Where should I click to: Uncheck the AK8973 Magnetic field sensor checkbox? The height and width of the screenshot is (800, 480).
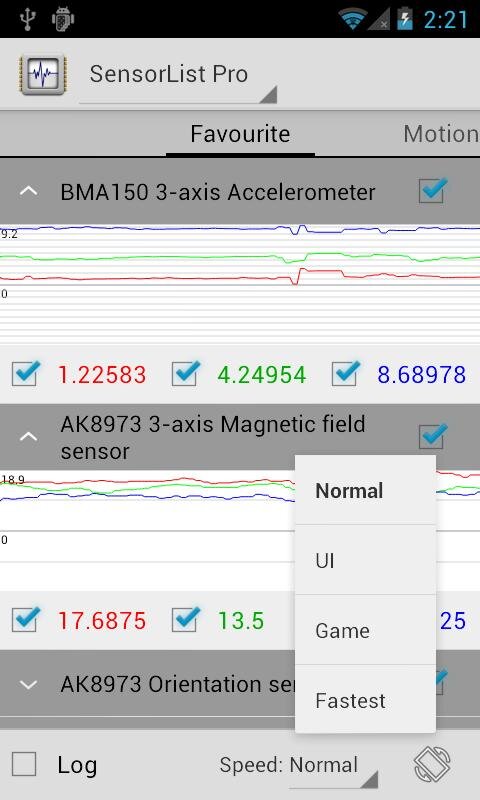(433, 437)
